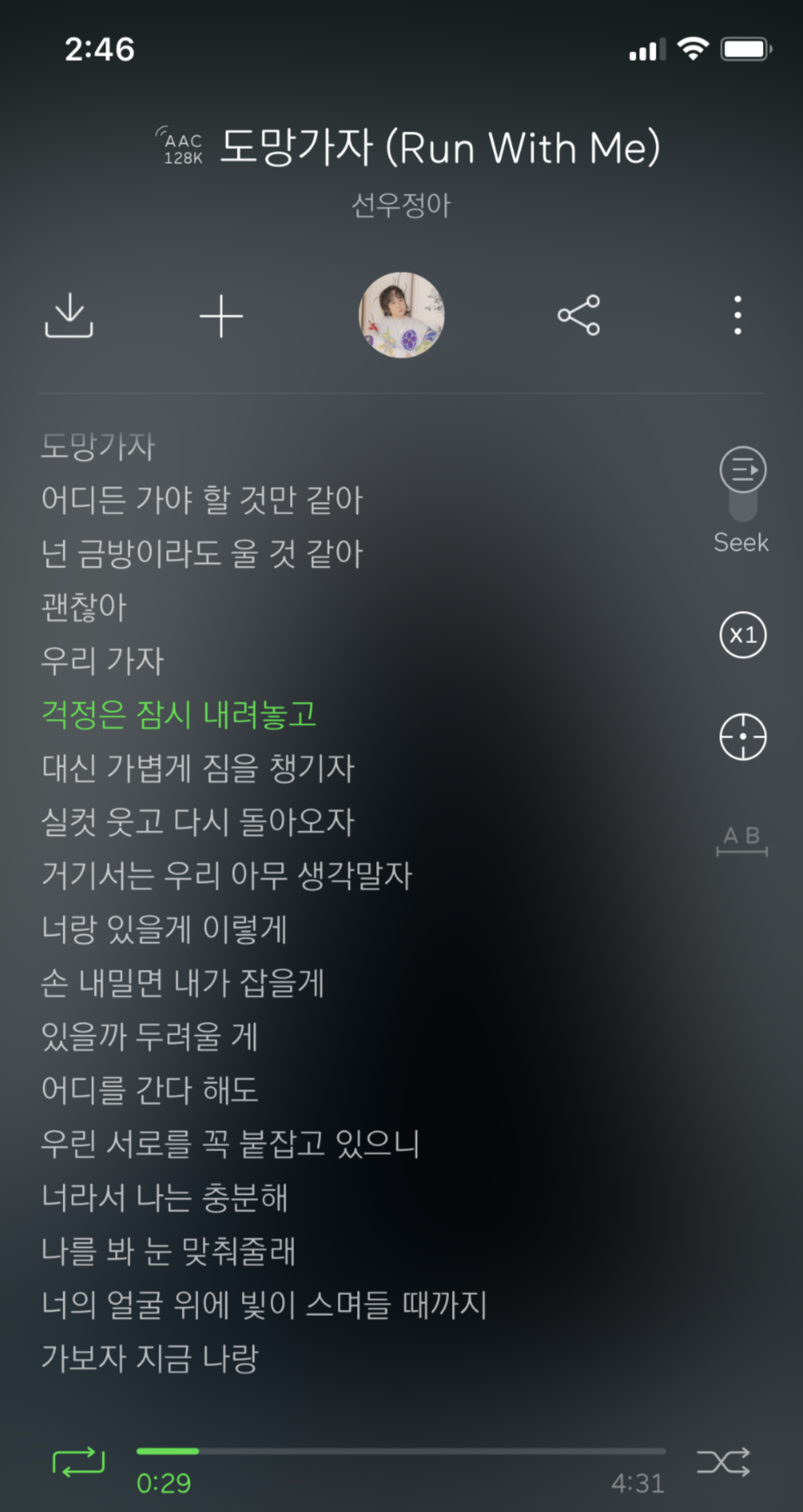803x1512 pixels.
Task: Open the circular album art thumbnail
Action: pyautogui.click(x=401, y=315)
